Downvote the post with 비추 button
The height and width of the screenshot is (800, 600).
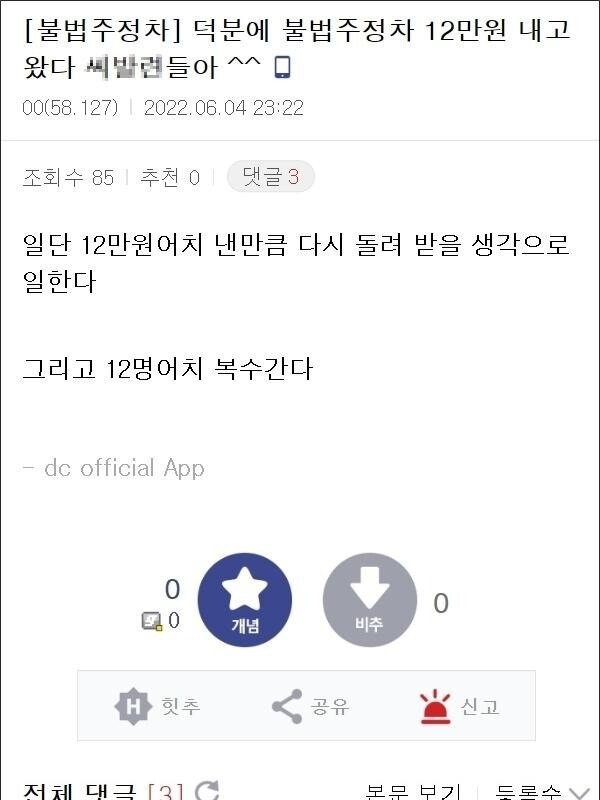369,600
